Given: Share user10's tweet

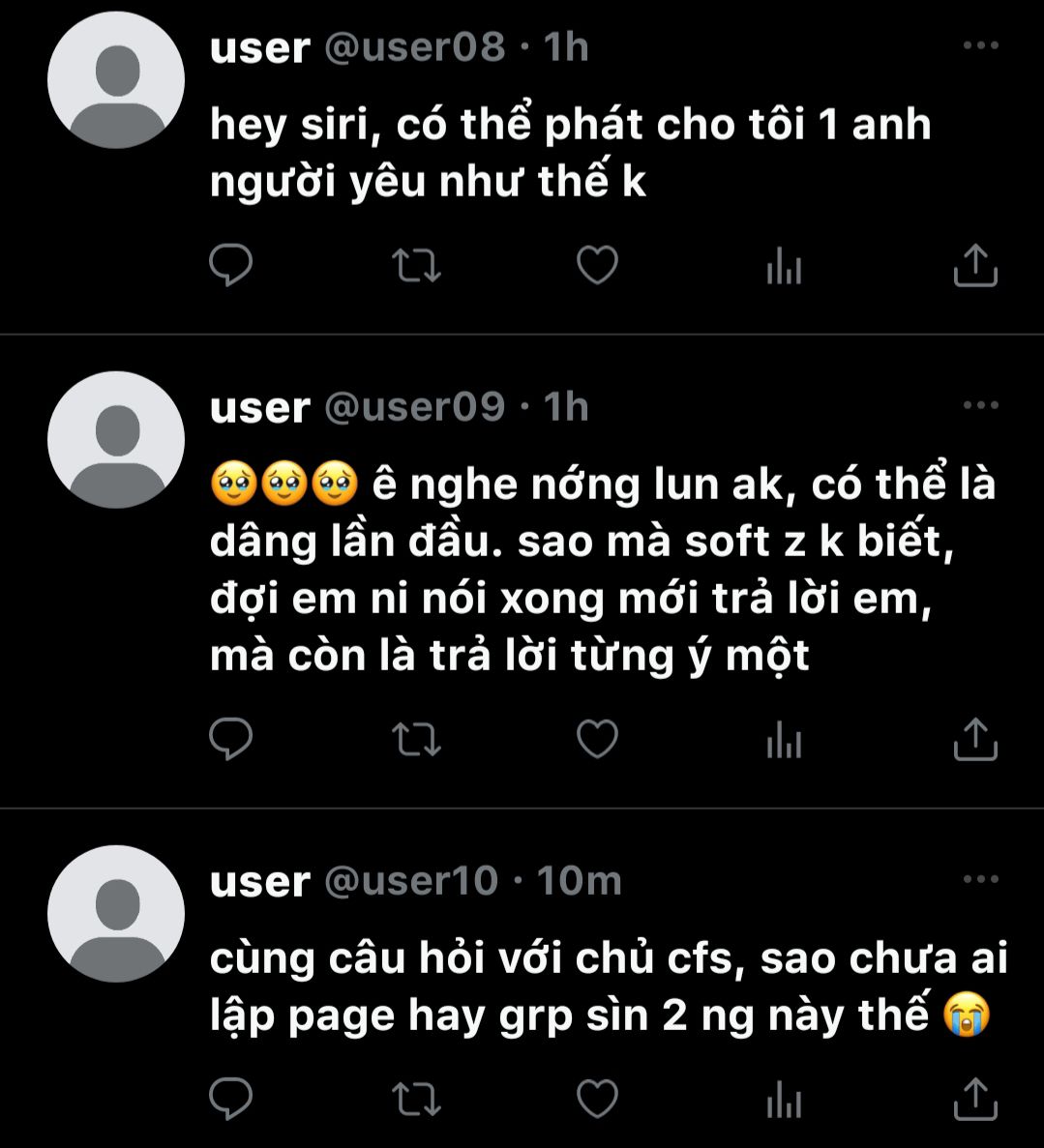Looking at the screenshot, I should (x=974, y=1098).
